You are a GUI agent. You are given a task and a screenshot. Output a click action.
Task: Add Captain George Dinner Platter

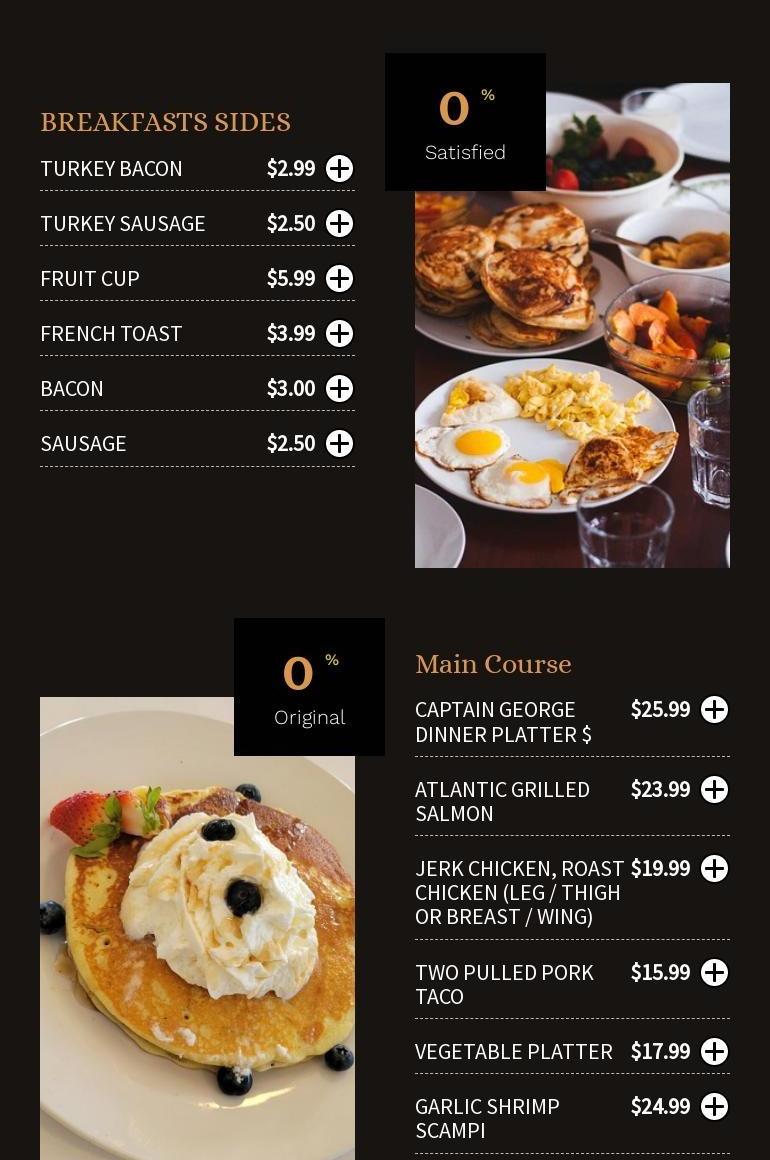coord(714,710)
